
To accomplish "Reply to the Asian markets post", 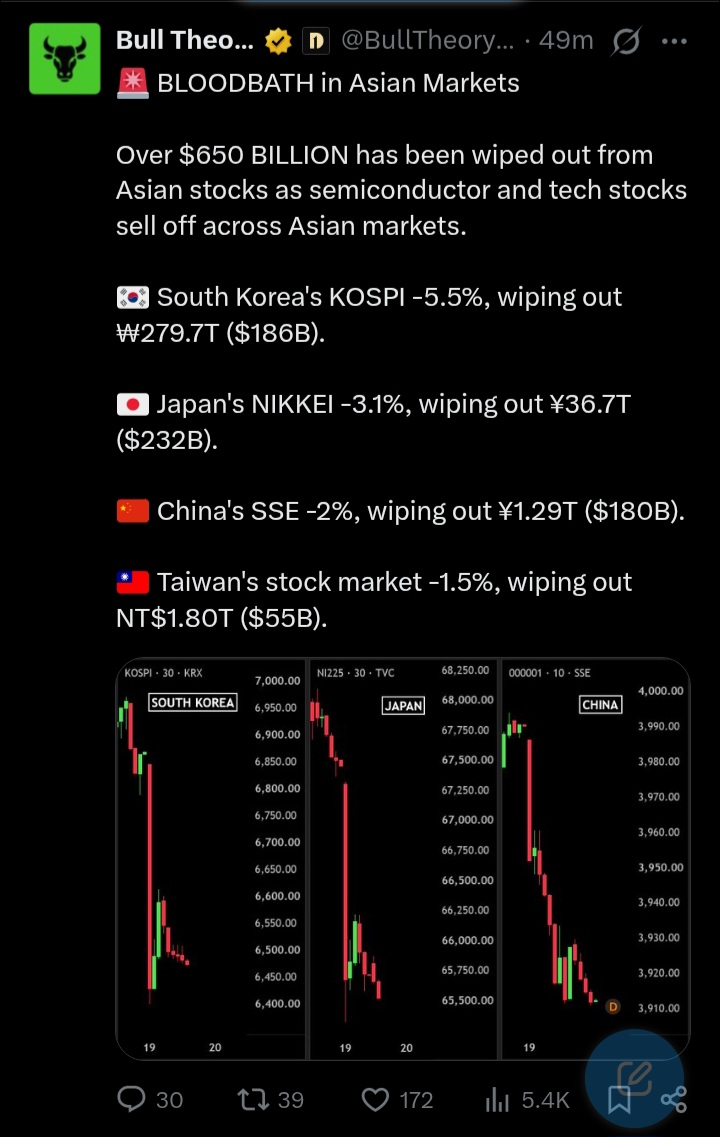I will tap(150, 1099).
